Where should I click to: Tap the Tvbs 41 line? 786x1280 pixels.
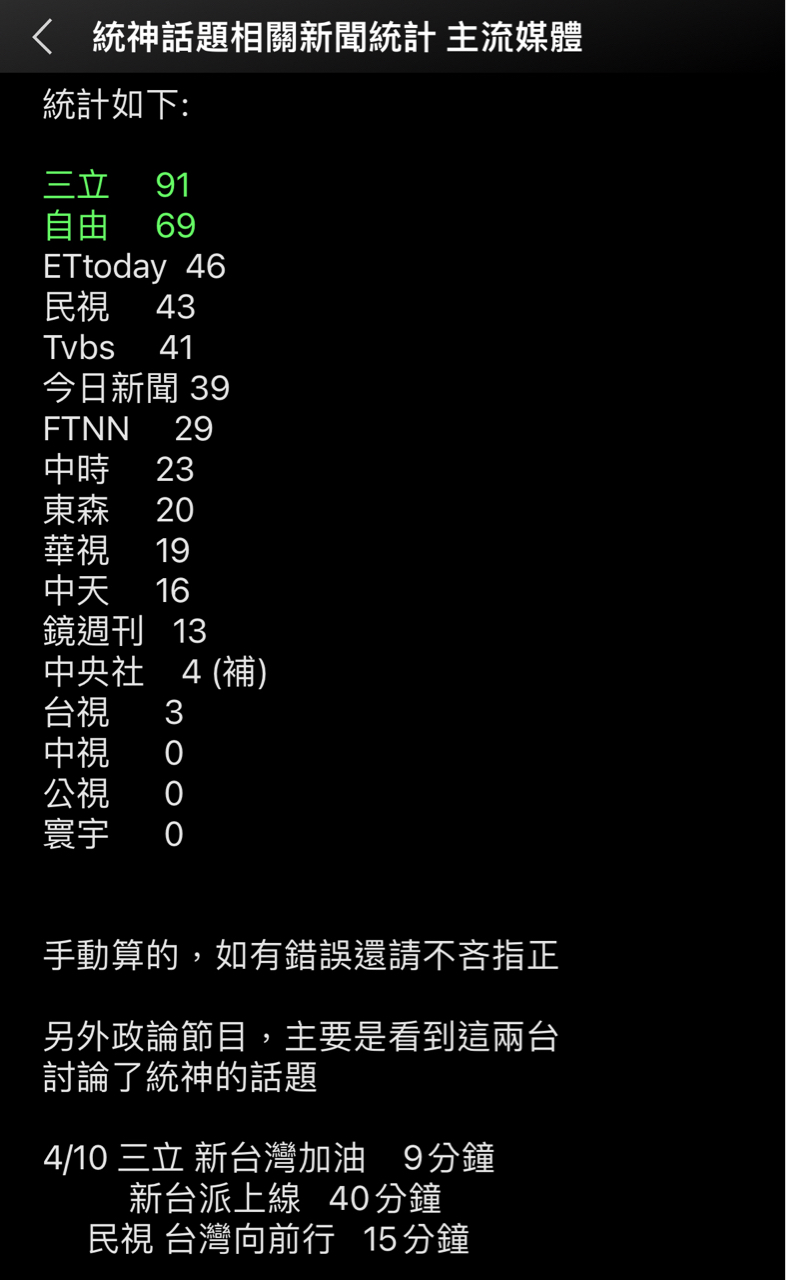click(x=120, y=348)
